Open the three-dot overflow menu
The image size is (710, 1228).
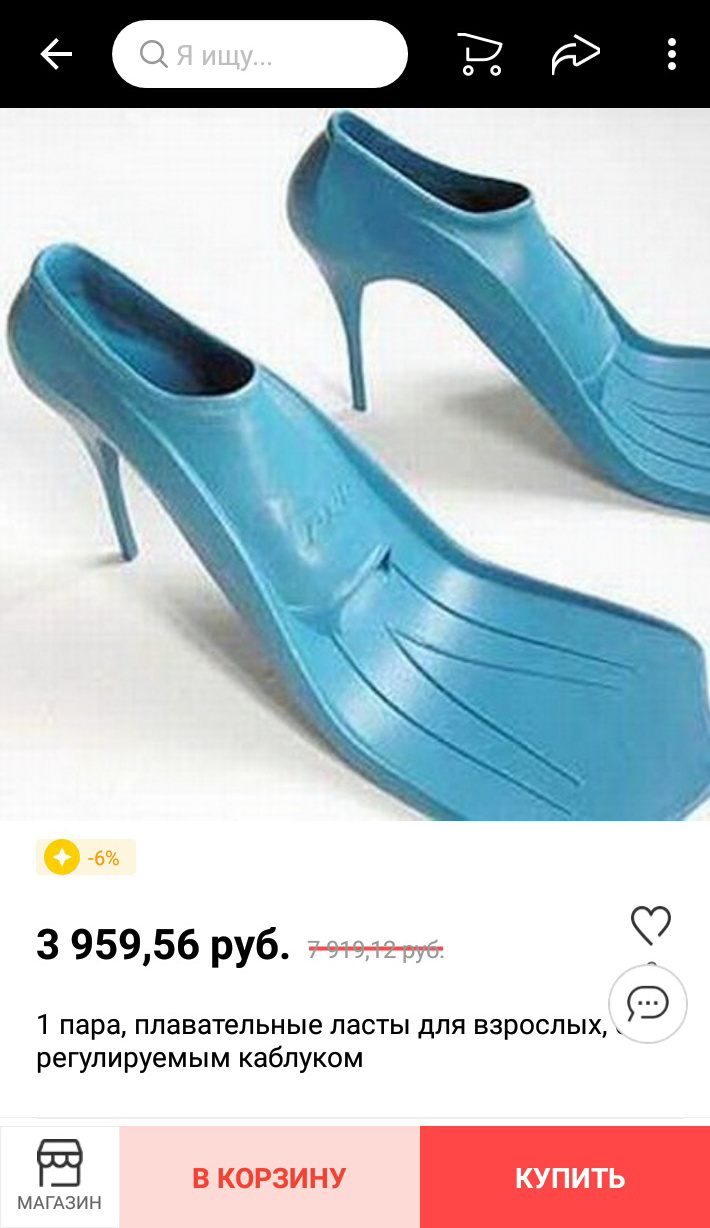point(672,54)
